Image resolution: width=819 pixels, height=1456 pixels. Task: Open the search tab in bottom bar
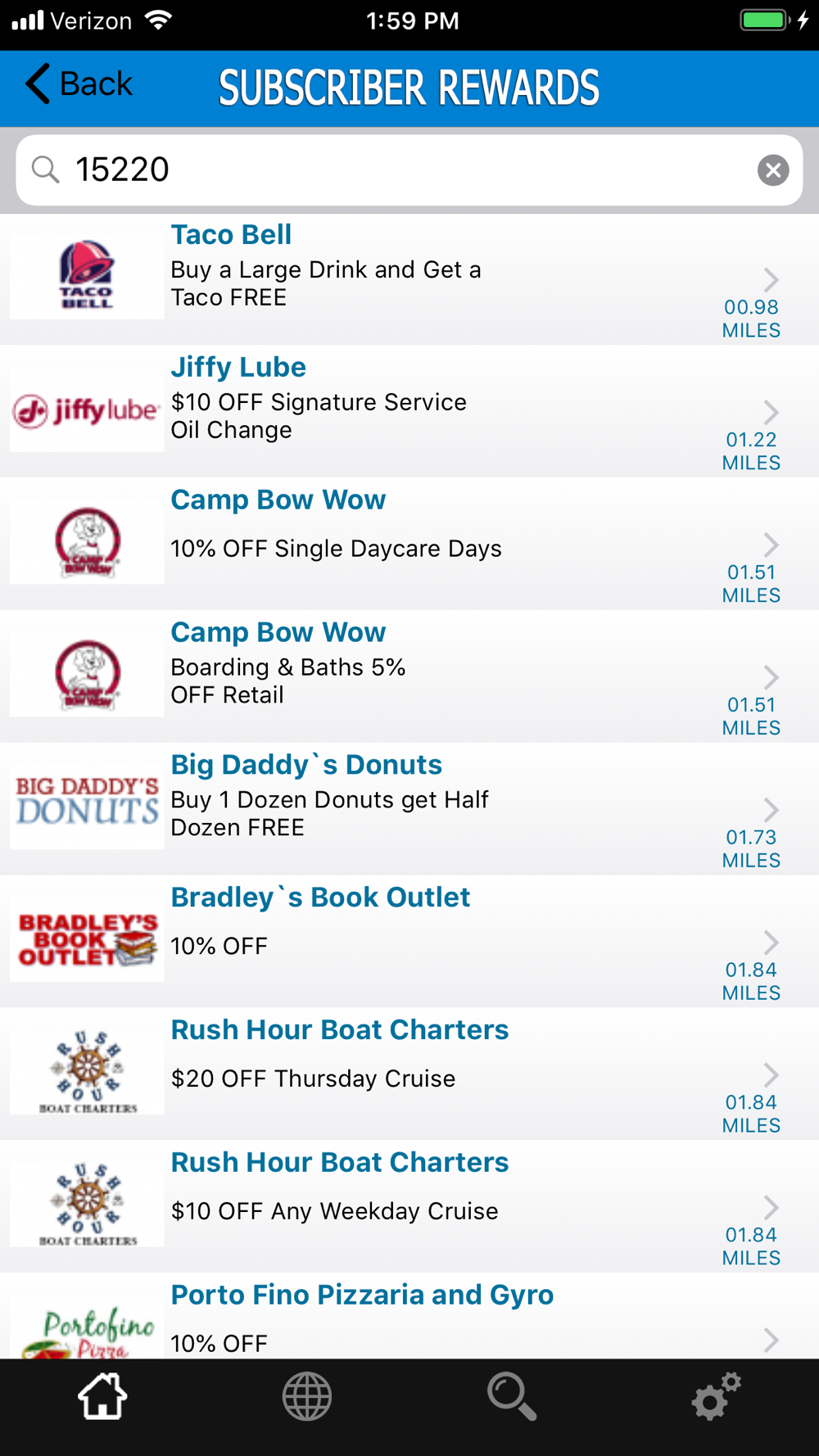(x=512, y=1396)
